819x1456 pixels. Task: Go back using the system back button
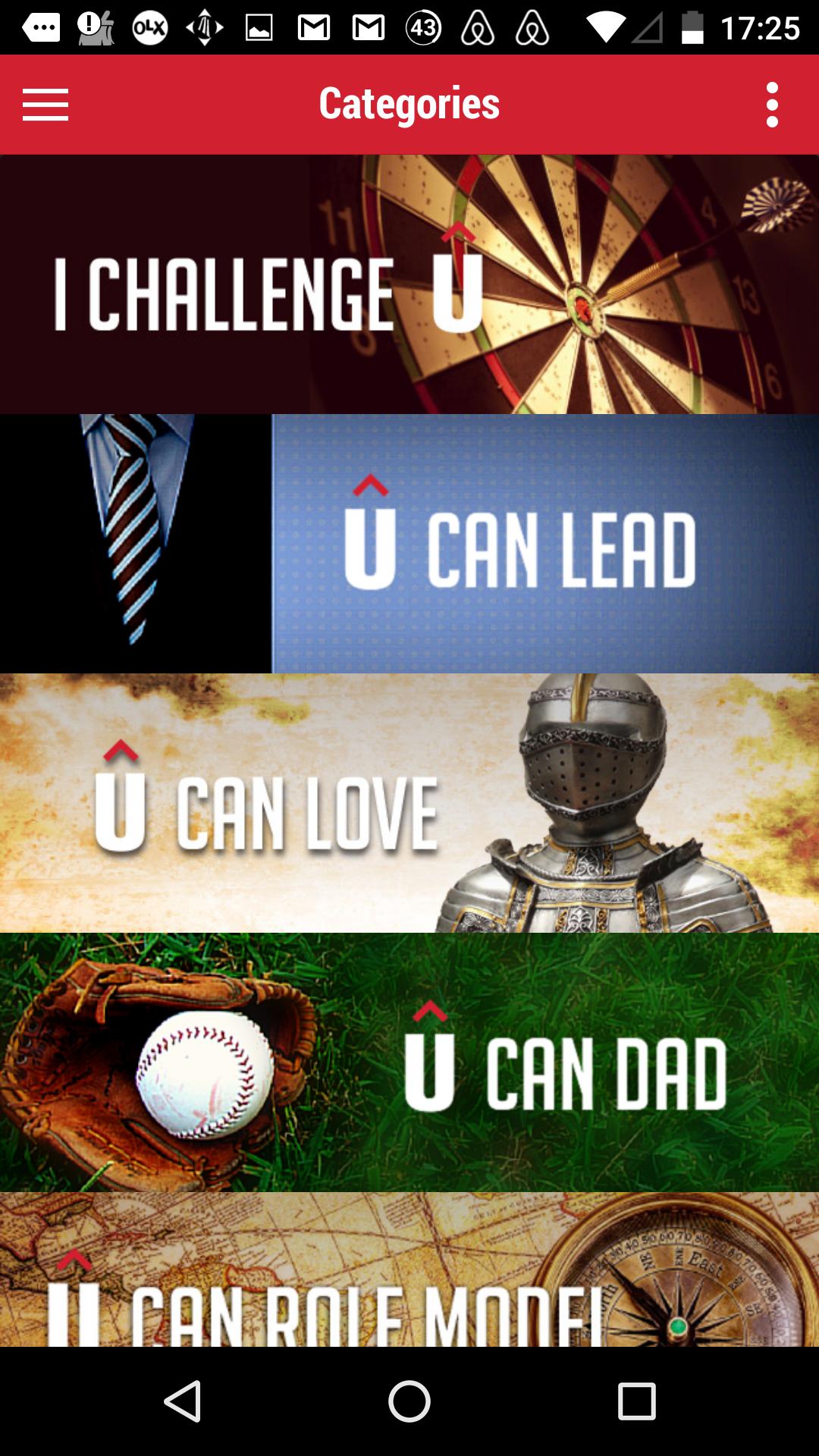(x=183, y=1401)
